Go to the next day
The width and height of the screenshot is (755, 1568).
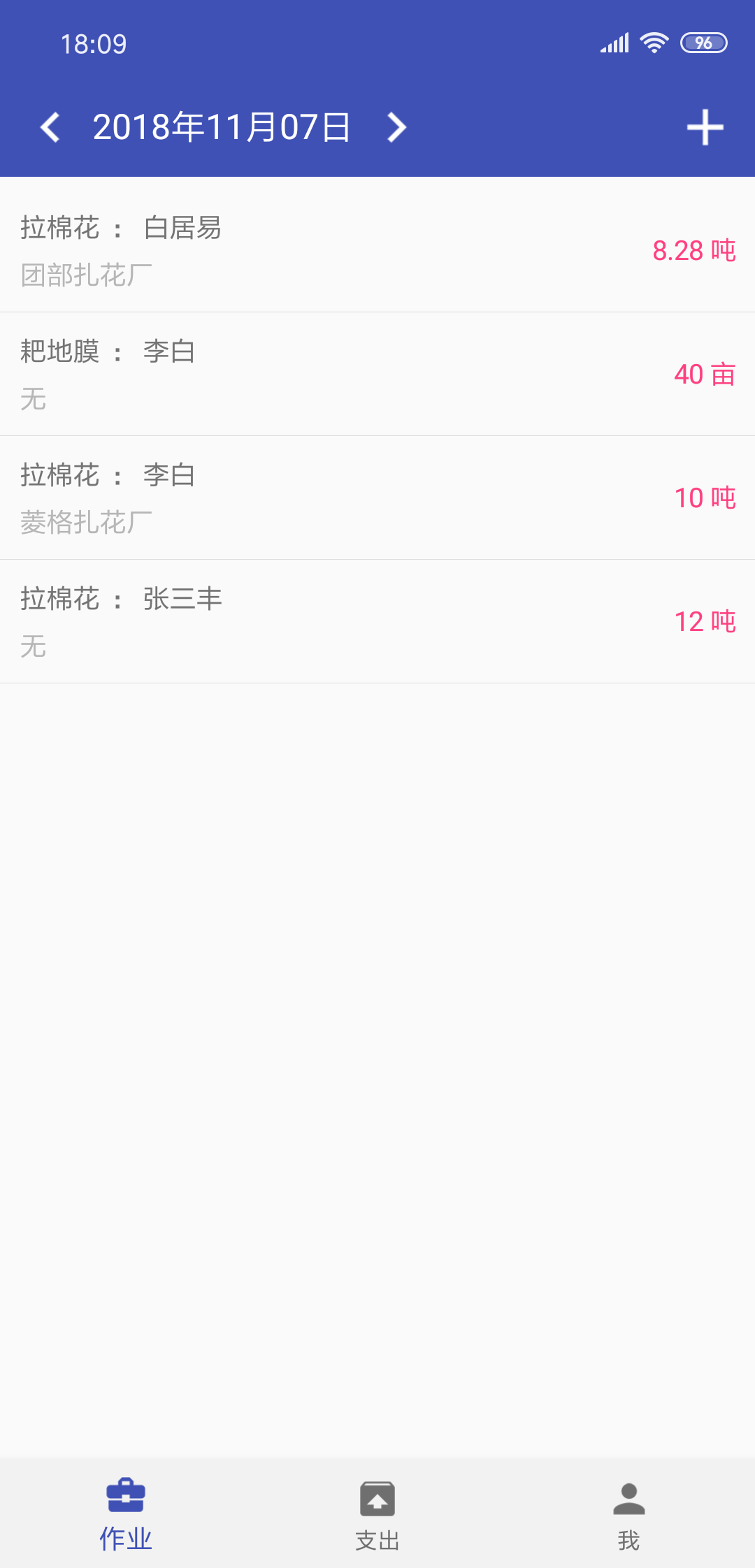pyautogui.click(x=396, y=128)
